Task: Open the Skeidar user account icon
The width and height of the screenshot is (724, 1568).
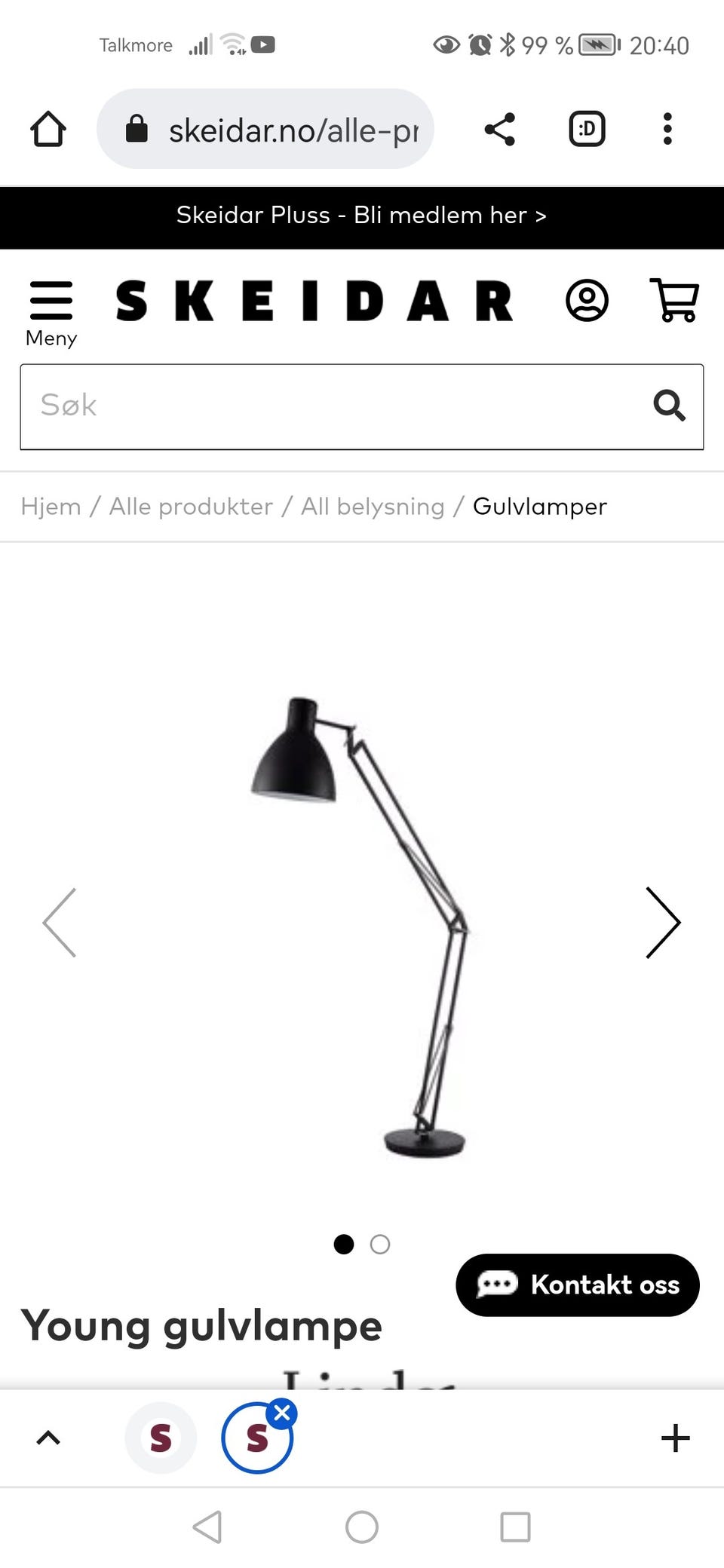Action: click(588, 301)
